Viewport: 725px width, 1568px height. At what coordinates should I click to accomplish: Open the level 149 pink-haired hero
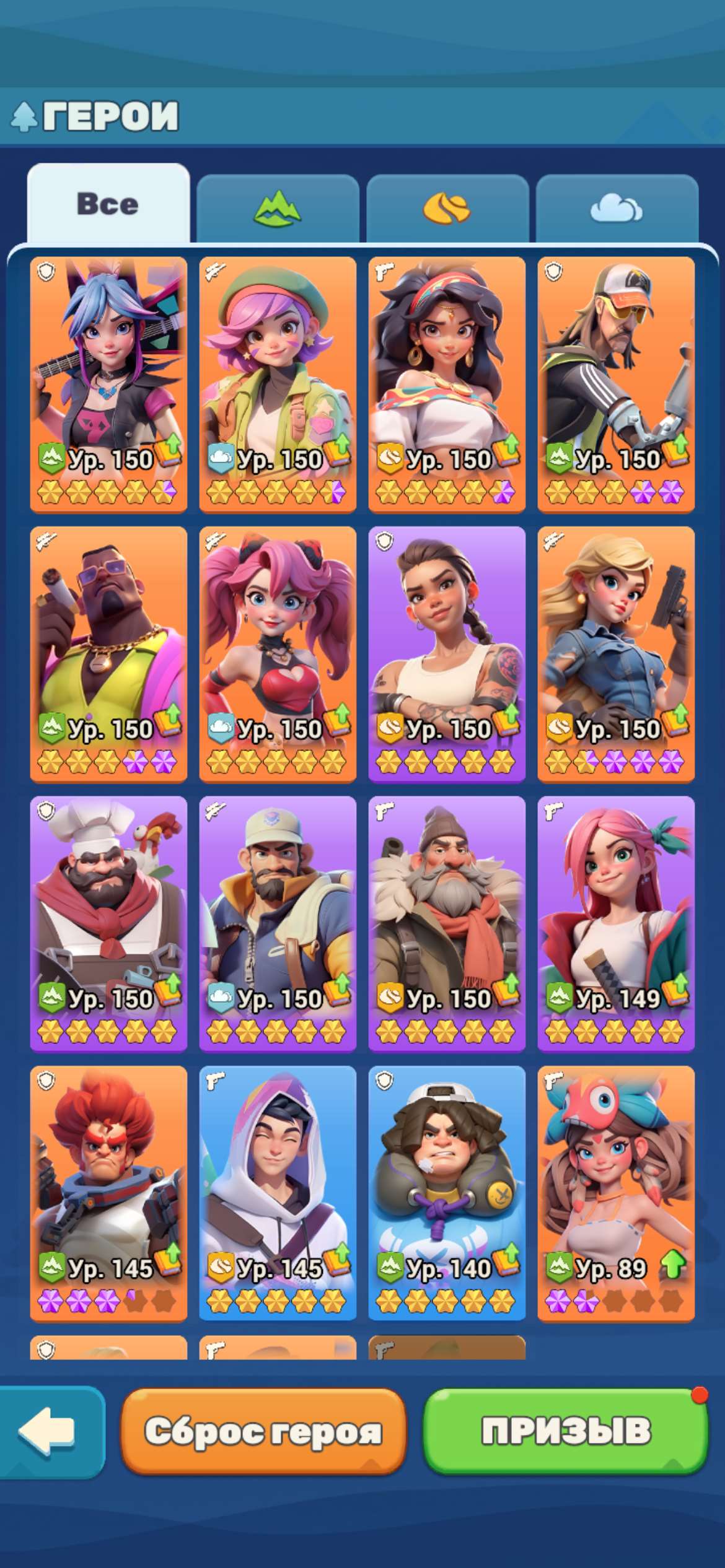[x=616, y=910]
